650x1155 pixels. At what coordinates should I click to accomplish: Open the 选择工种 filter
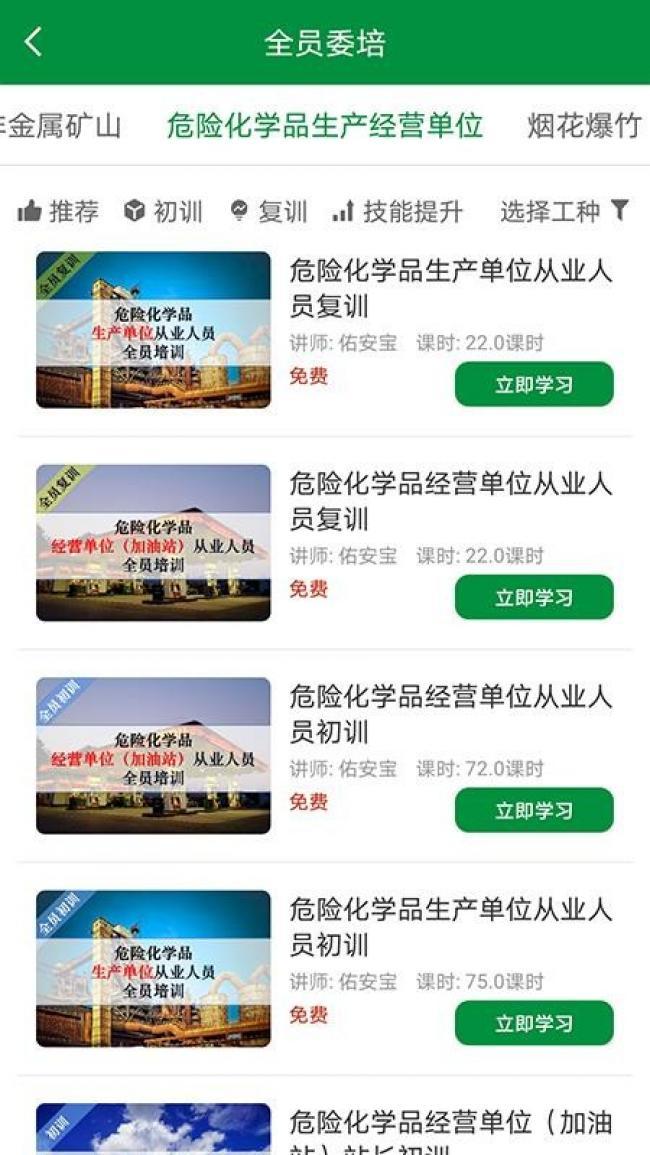[x=565, y=211]
